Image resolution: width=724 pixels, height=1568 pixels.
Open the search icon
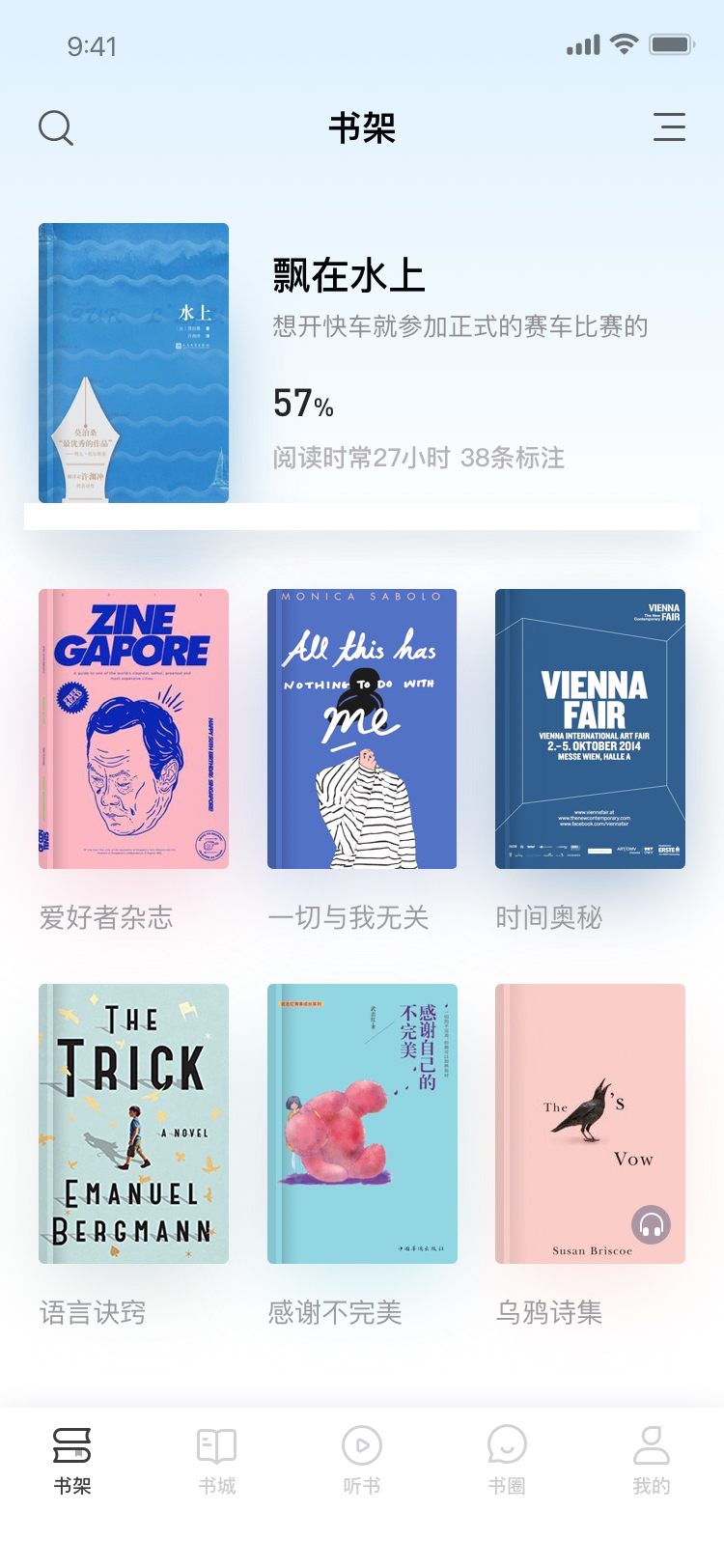click(56, 127)
